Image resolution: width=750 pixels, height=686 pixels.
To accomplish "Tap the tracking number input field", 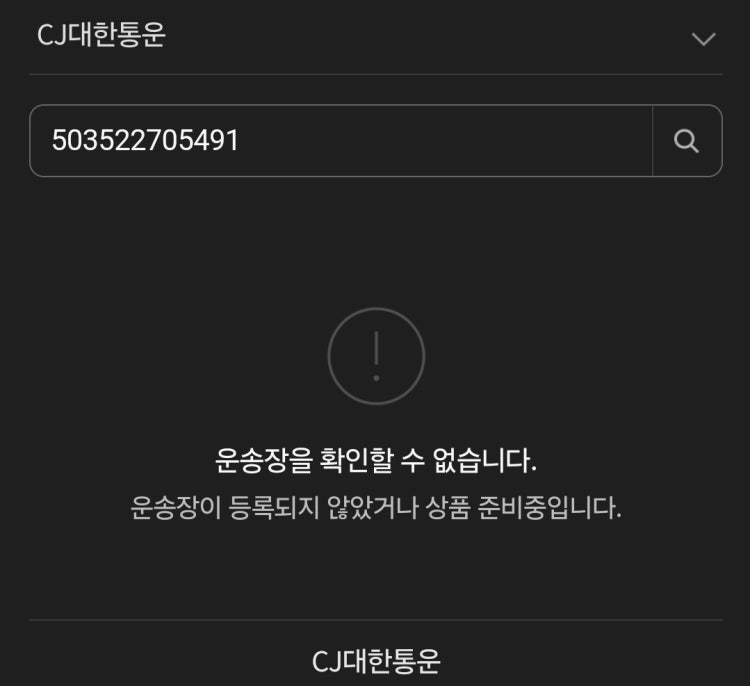I will click(340, 141).
